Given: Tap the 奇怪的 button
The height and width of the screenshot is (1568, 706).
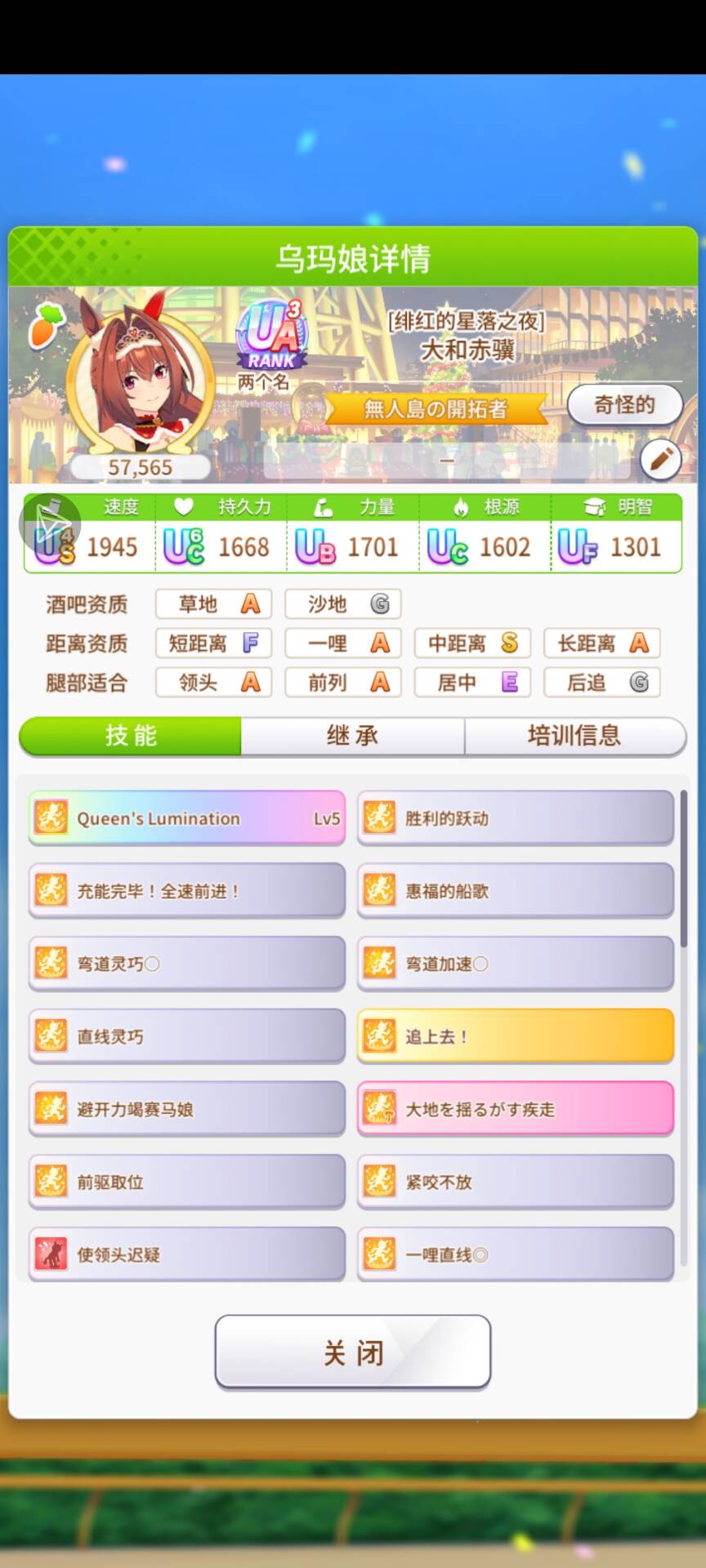Looking at the screenshot, I should 624,405.
